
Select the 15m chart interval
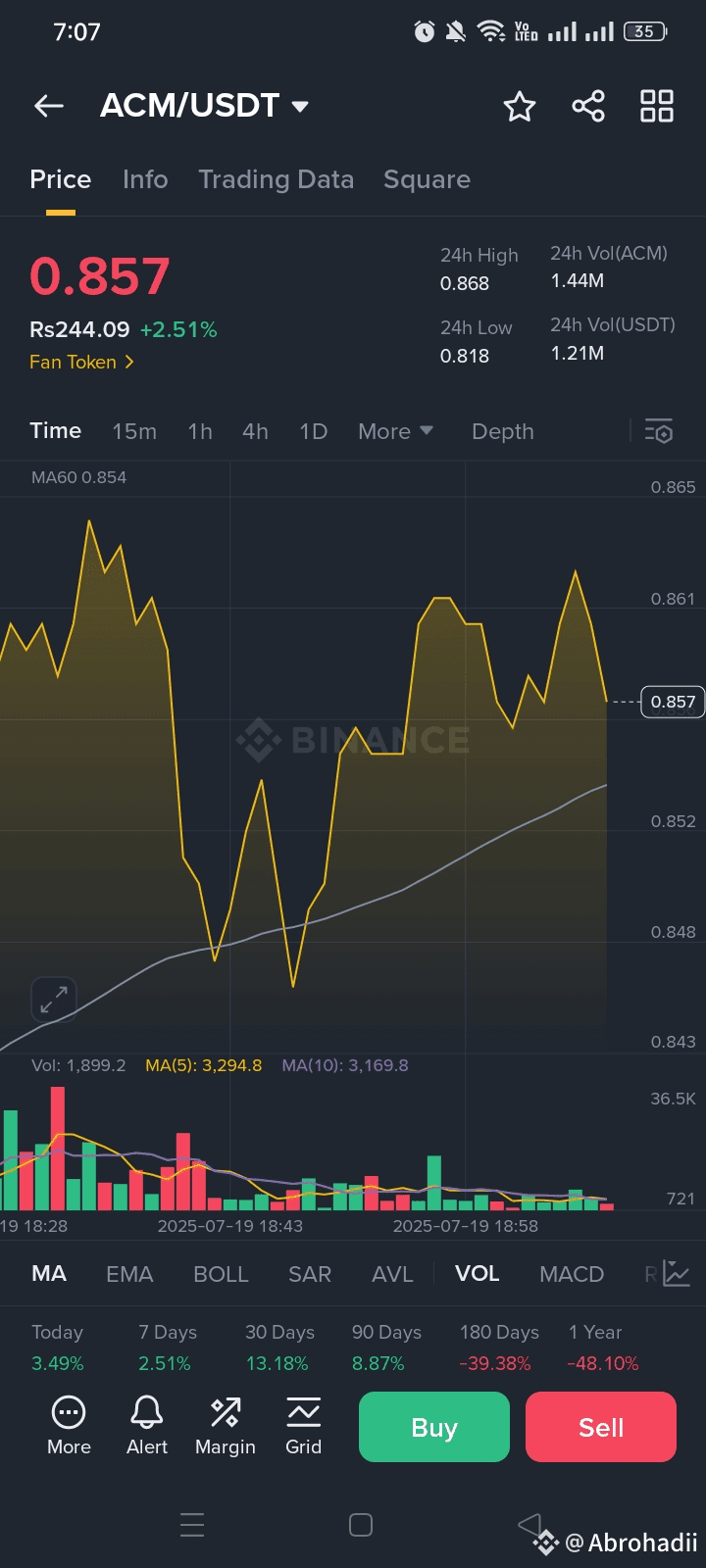pos(134,431)
